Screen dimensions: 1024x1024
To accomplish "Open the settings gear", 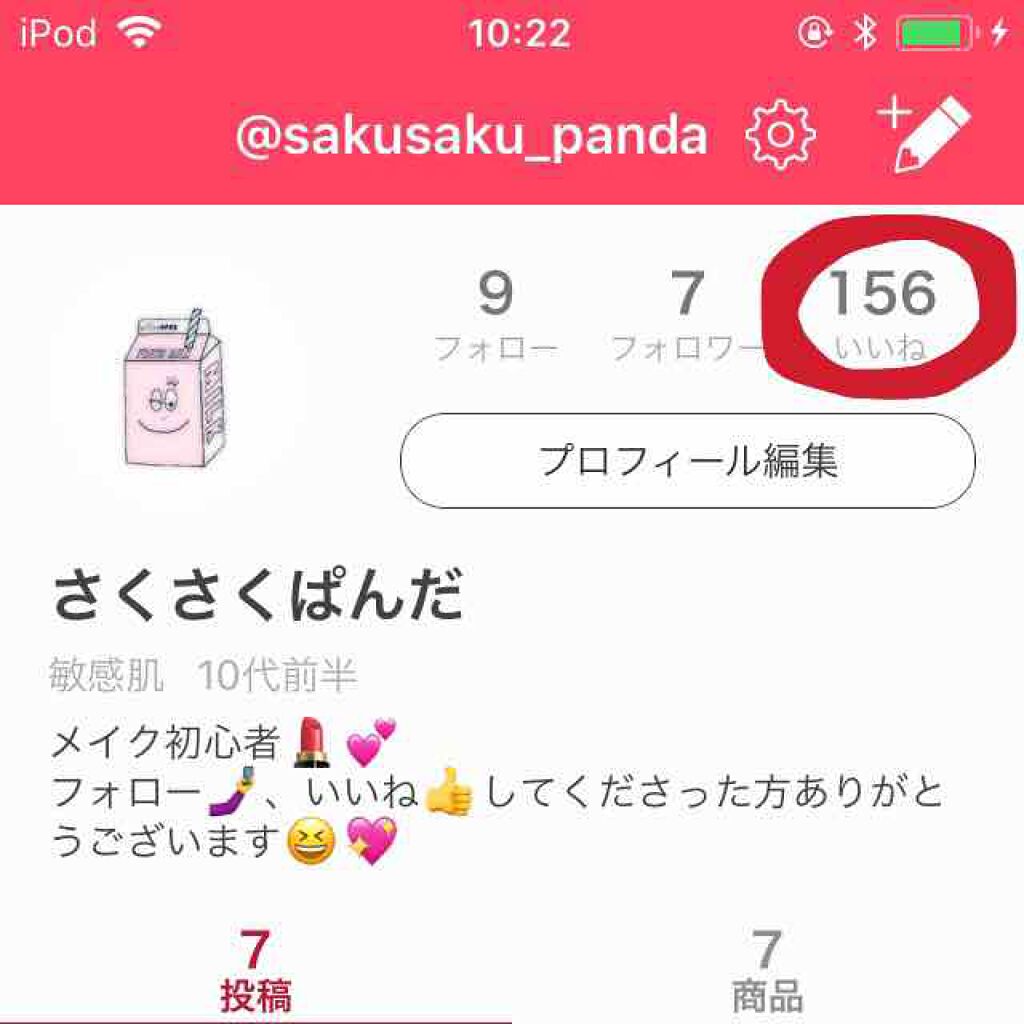I will point(781,134).
